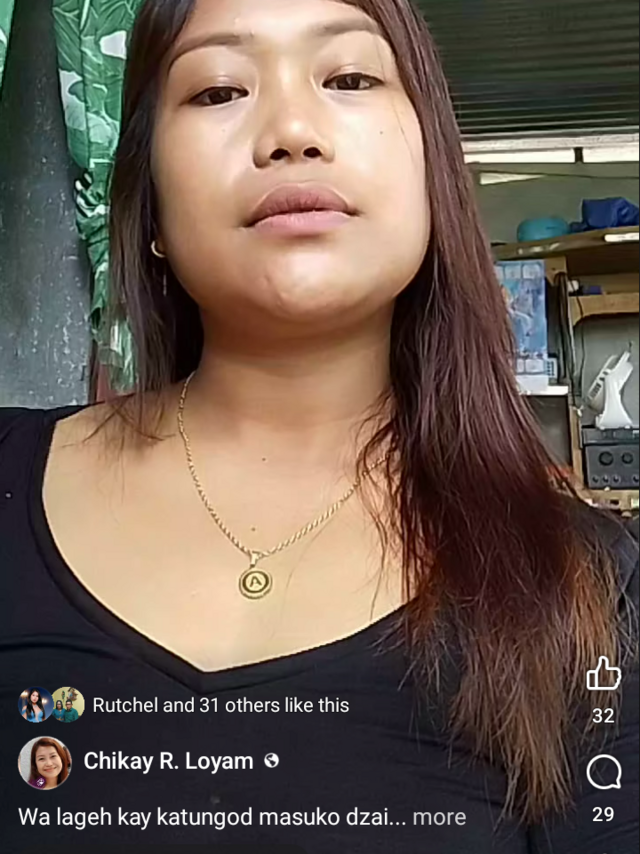
Task: Tap Chikay R. Loyam's profile picture
Action: coord(45,763)
